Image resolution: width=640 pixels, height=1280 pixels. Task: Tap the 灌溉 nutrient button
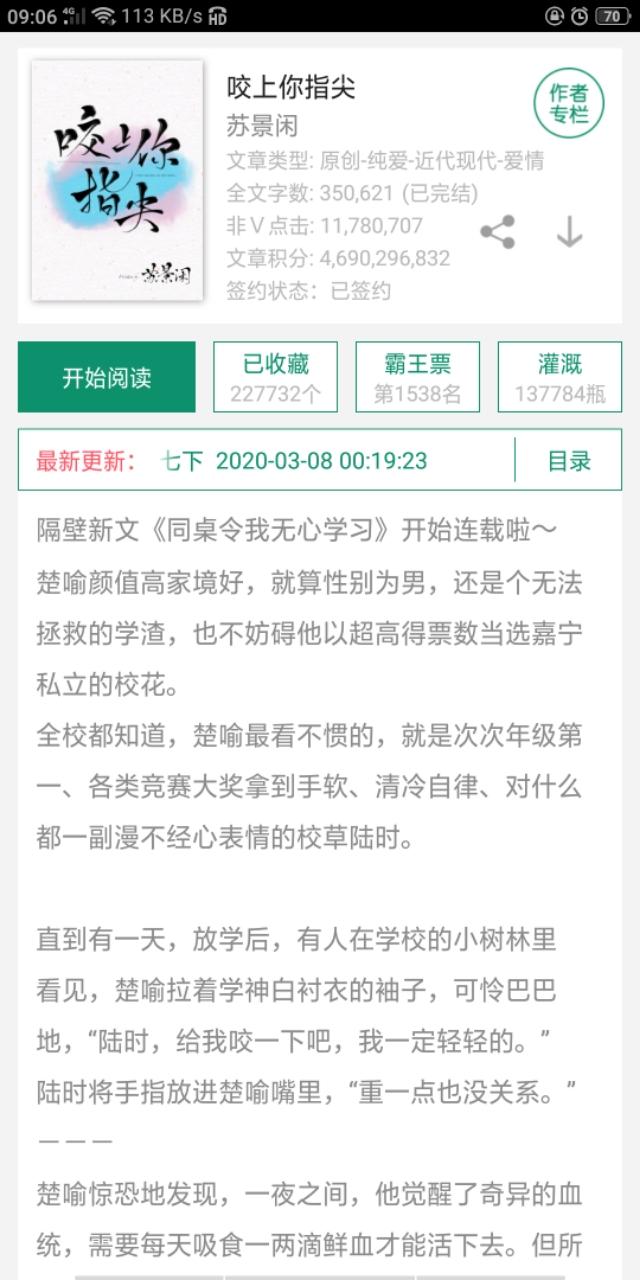tap(560, 377)
